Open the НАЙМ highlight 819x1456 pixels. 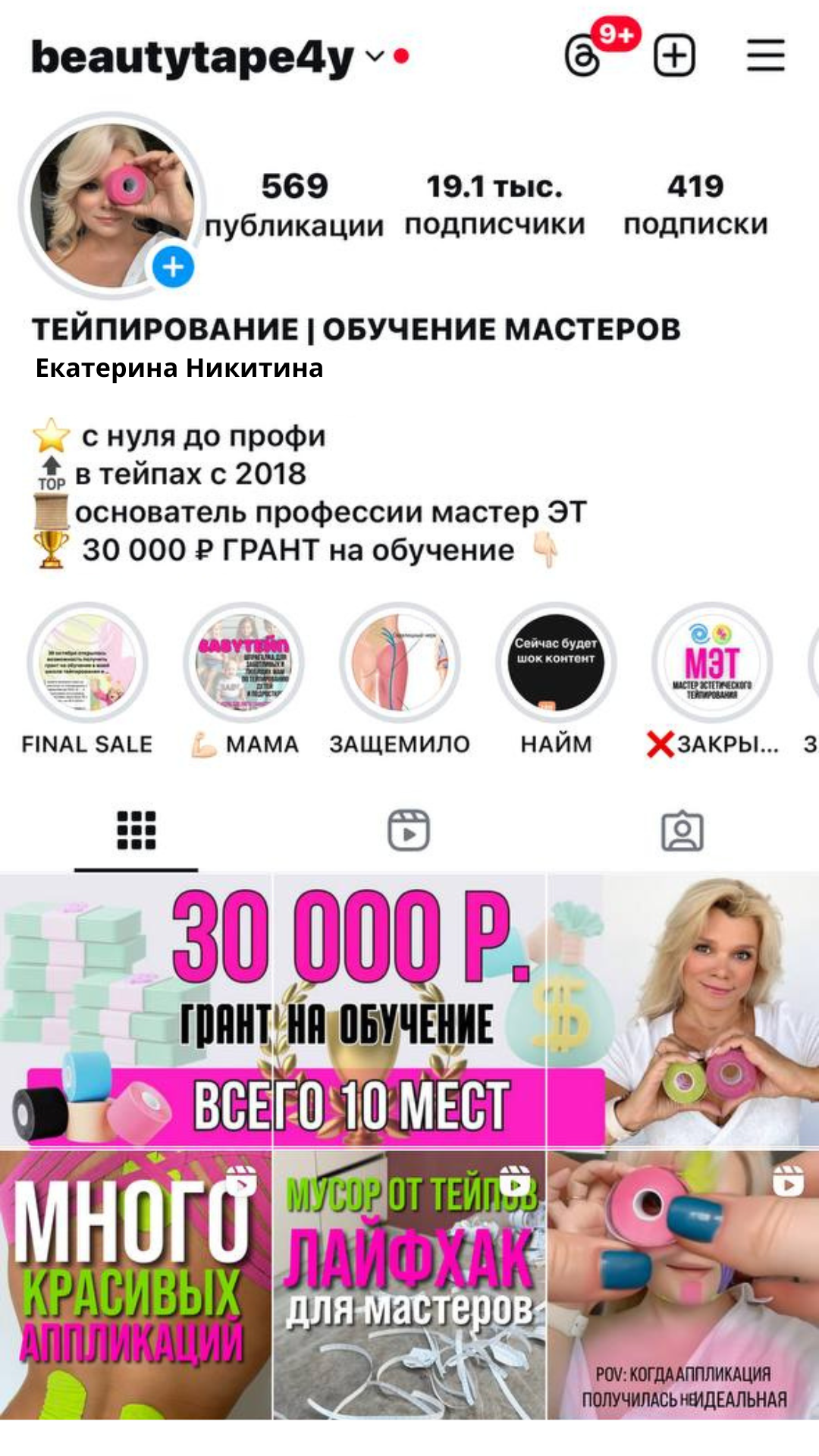(556, 664)
